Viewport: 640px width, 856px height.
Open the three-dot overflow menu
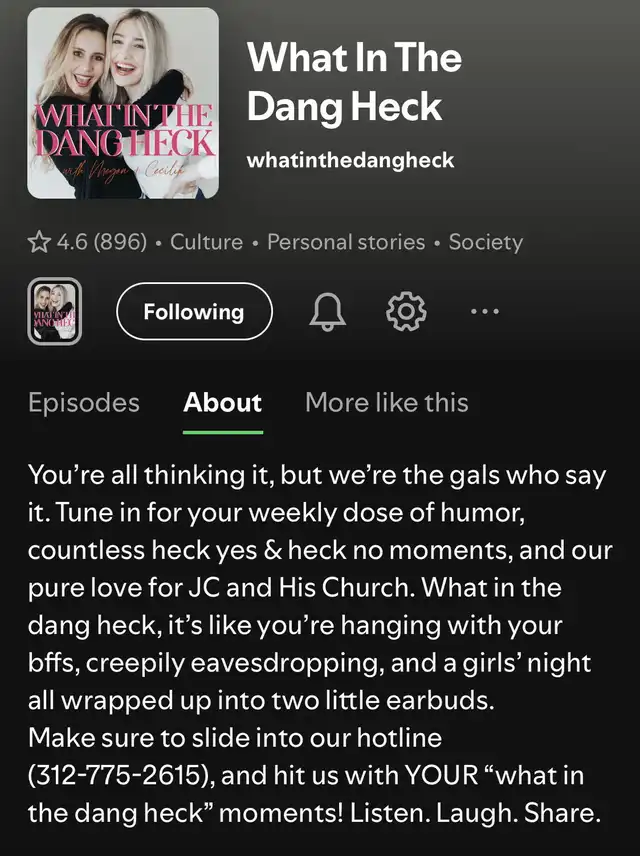[x=484, y=311]
